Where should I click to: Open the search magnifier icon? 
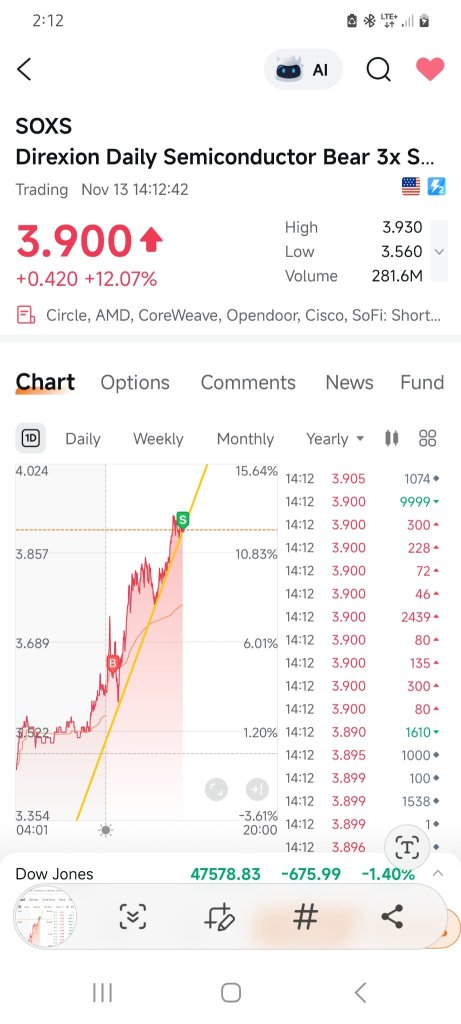378,69
